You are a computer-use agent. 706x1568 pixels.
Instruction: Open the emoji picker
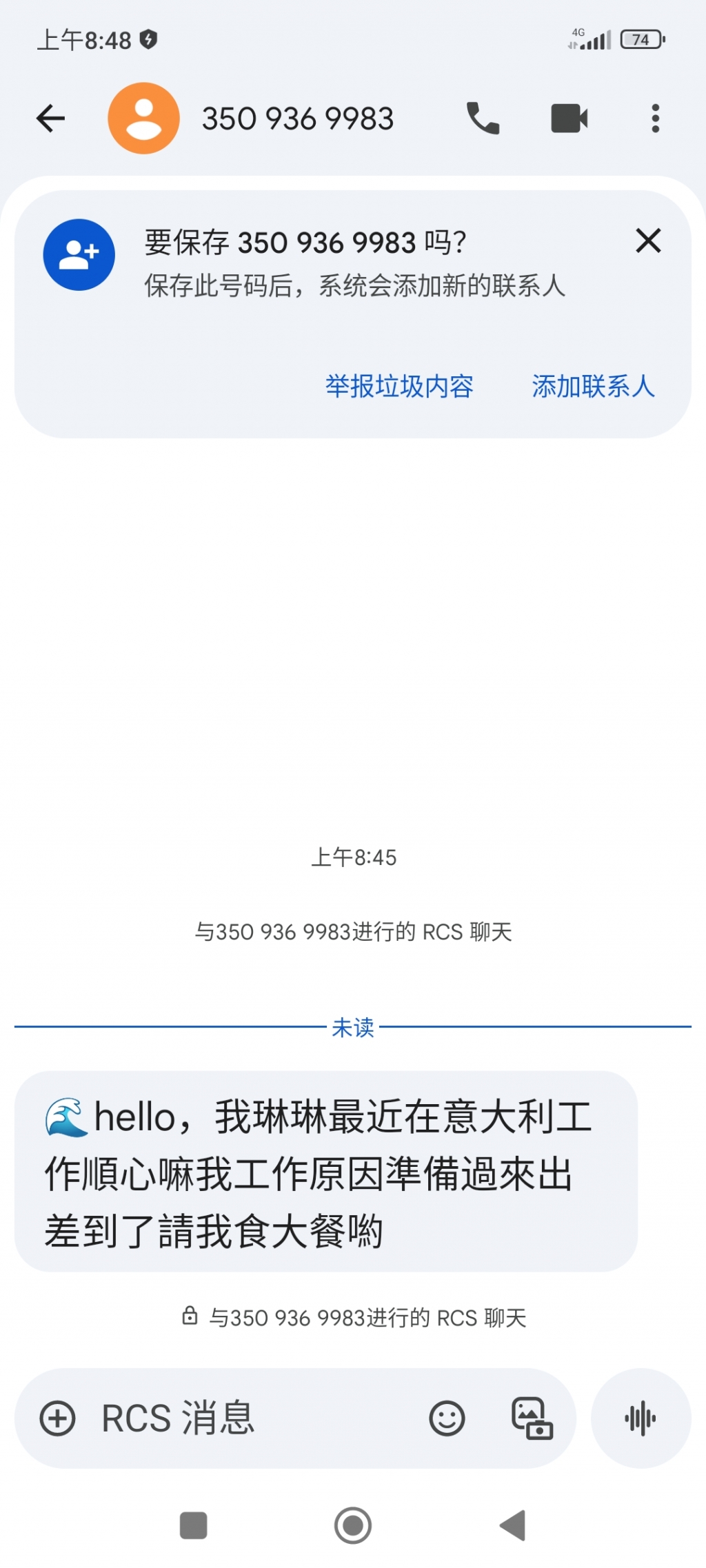(447, 1418)
